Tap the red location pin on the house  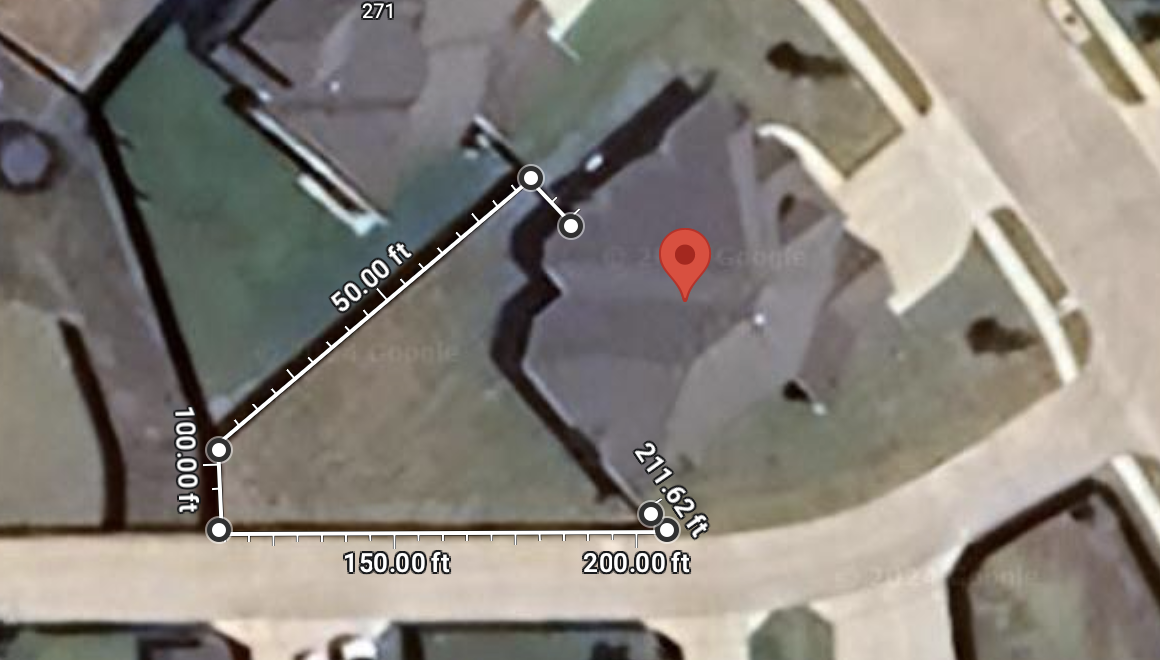(685, 257)
